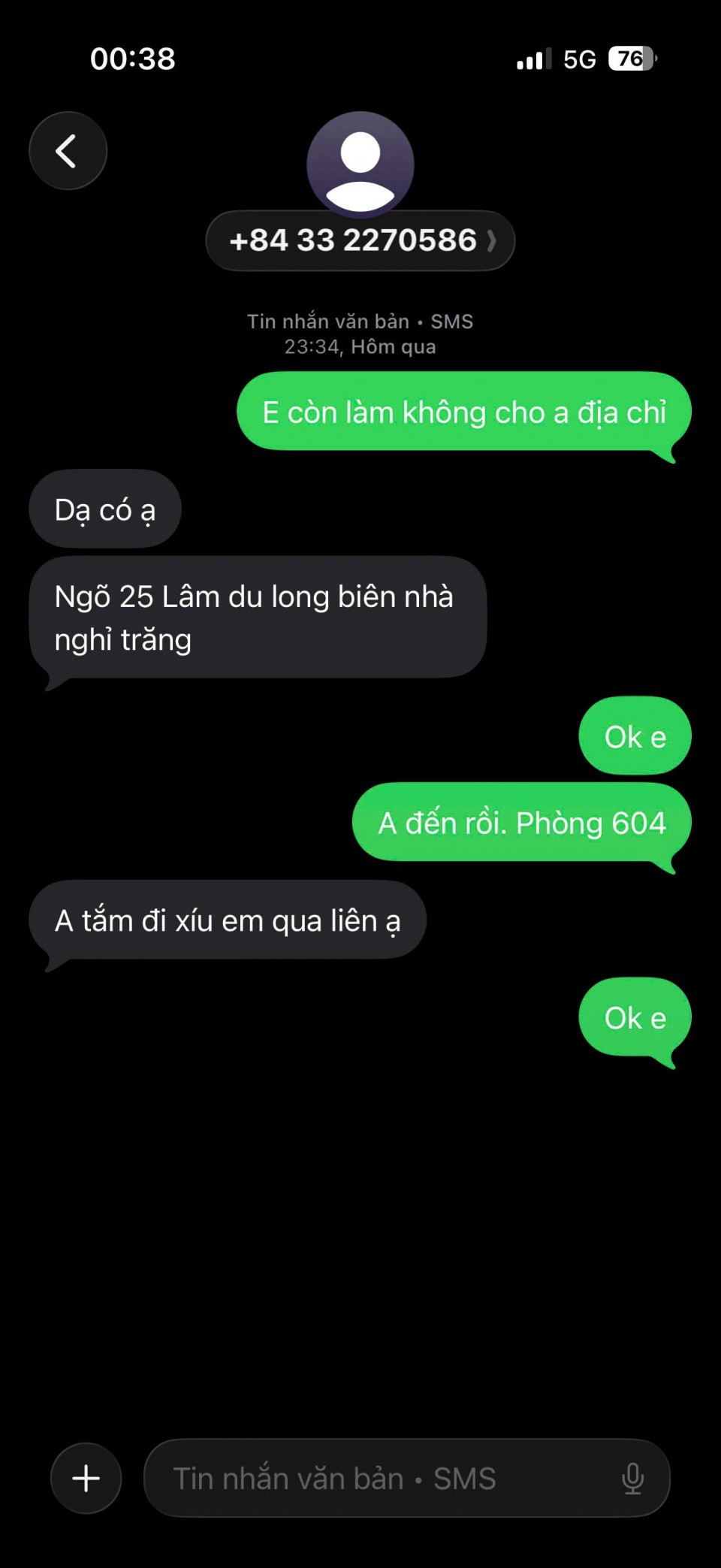Open the plus attachments menu

(x=86, y=1478)
